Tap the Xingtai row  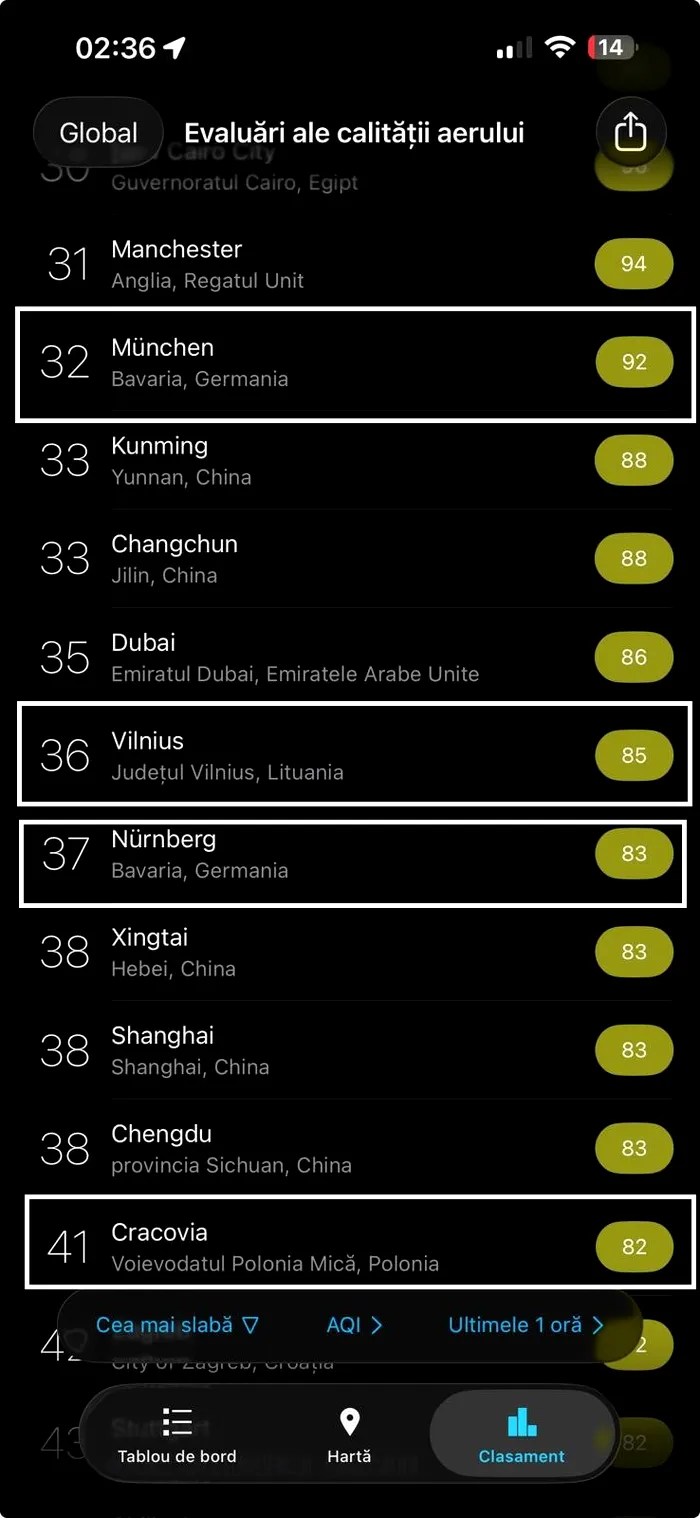(x=350, y=952)
